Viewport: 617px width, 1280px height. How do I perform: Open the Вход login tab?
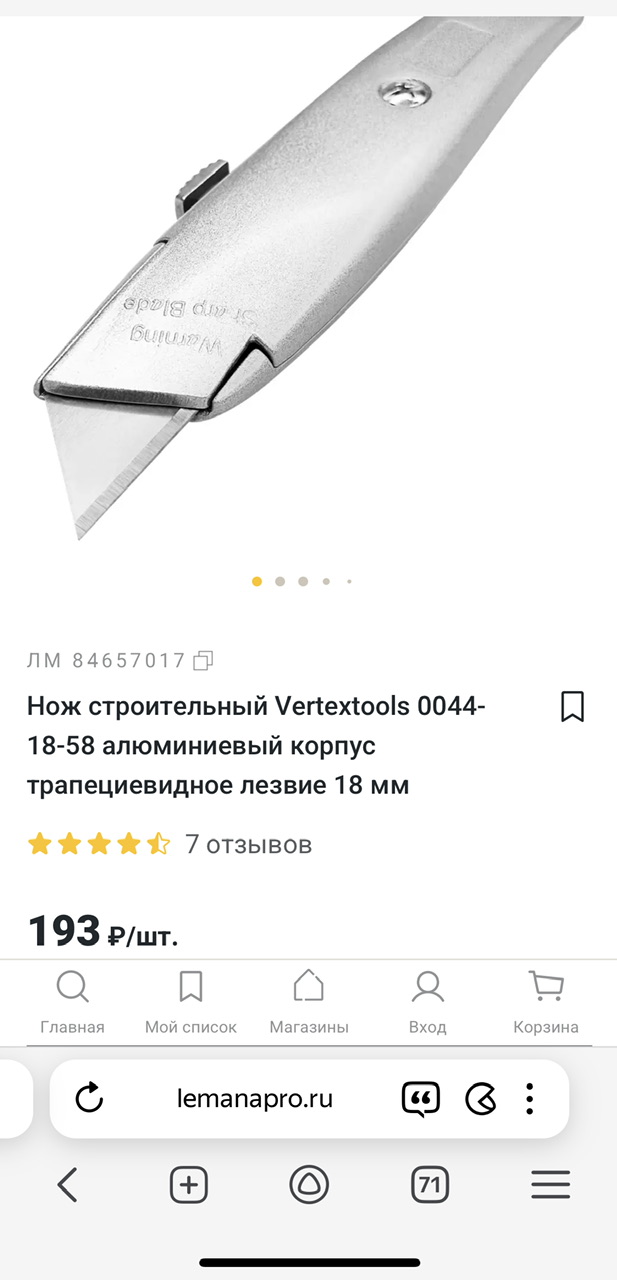coord(428,1002)
